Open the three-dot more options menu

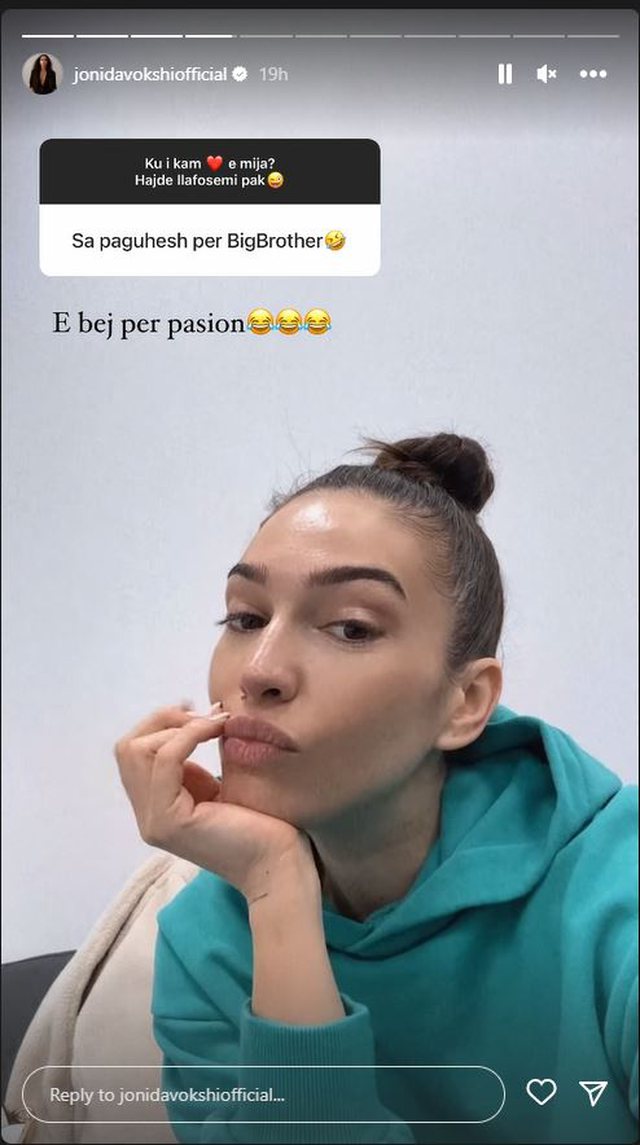pyautogui.click(x=593, y=74)
